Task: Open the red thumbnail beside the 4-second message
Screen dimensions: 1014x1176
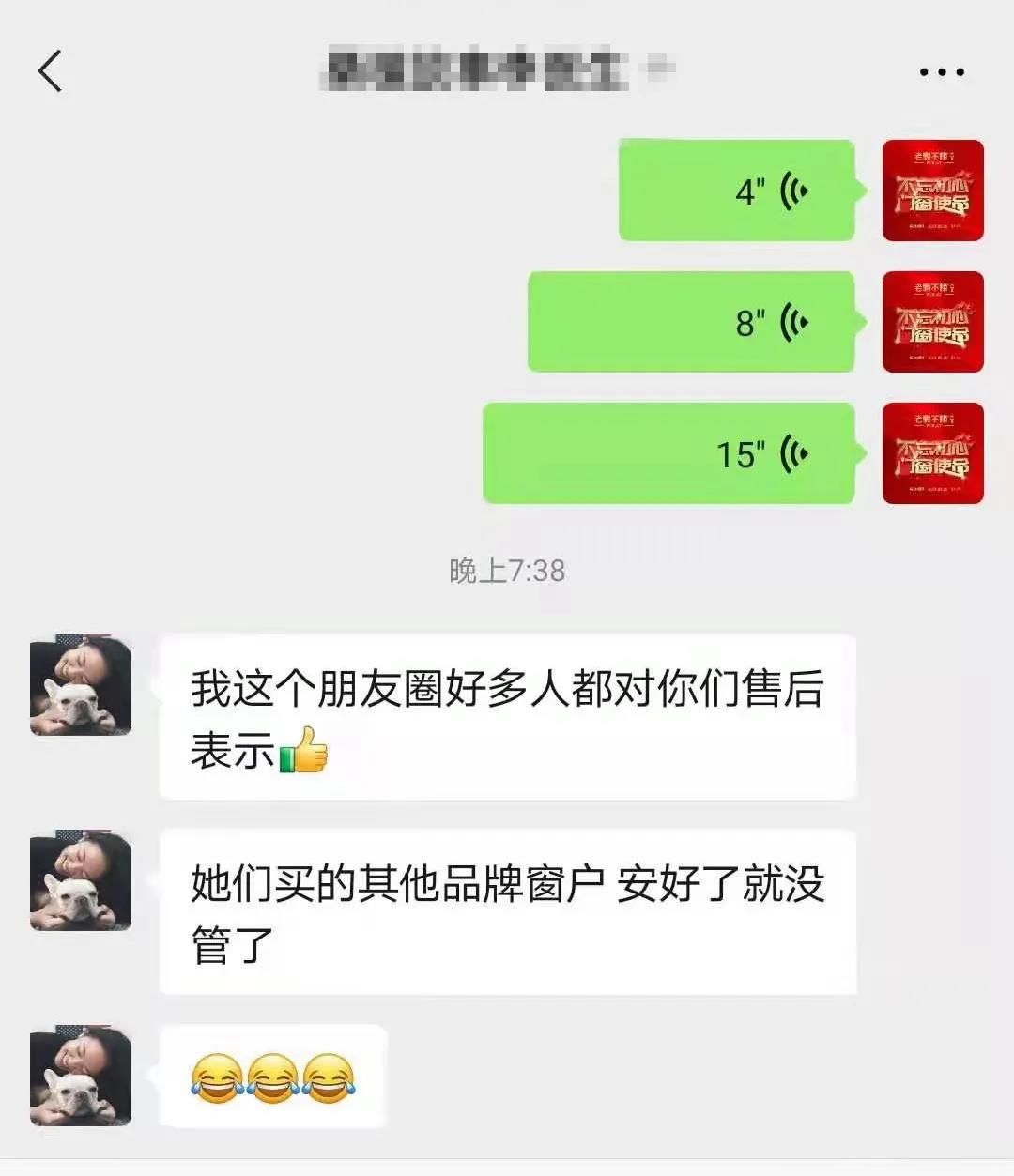Action: (x=931, y=191)
